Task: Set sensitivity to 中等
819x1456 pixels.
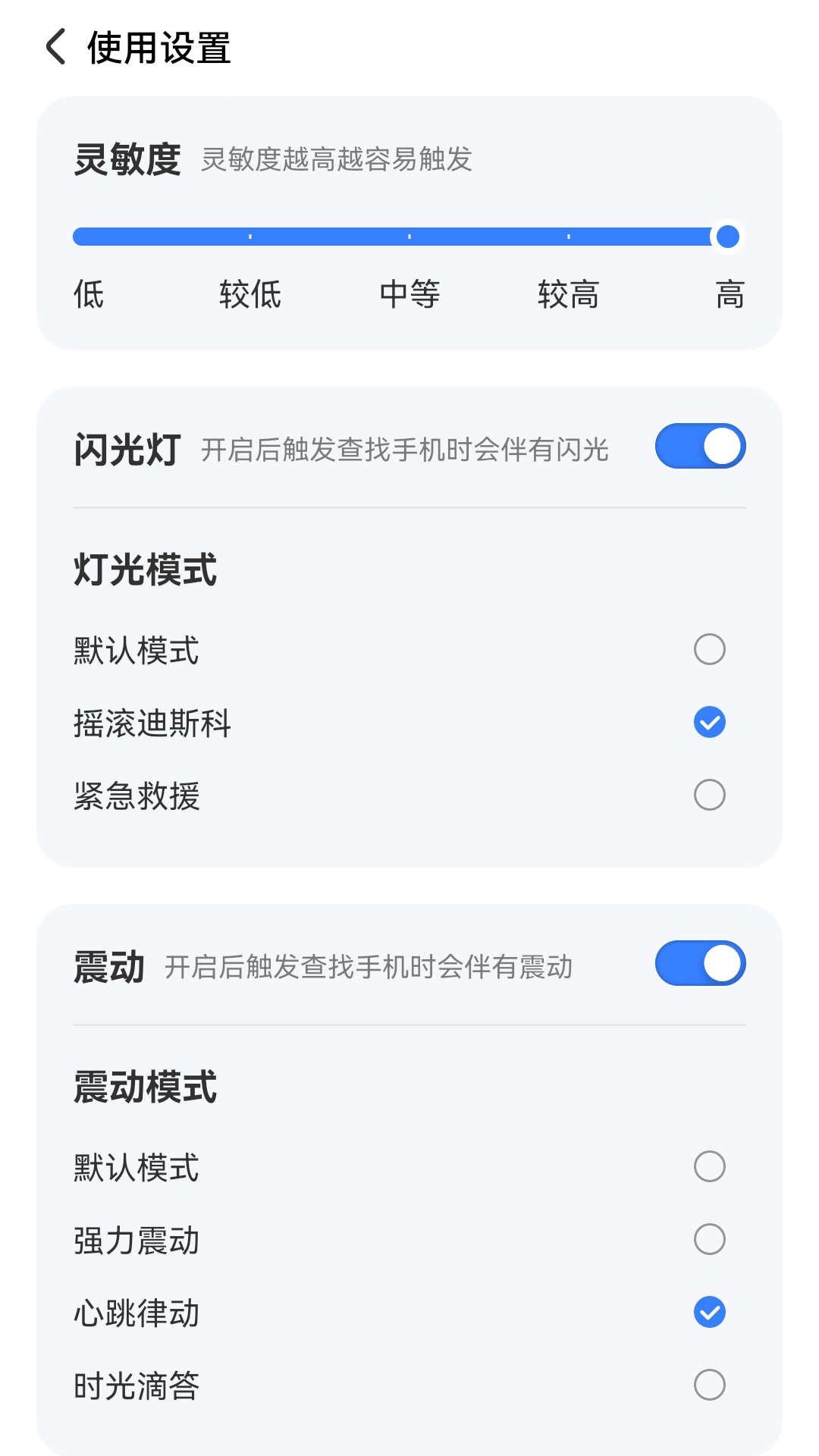Action: pyautogui.click(x=409, y=295)
